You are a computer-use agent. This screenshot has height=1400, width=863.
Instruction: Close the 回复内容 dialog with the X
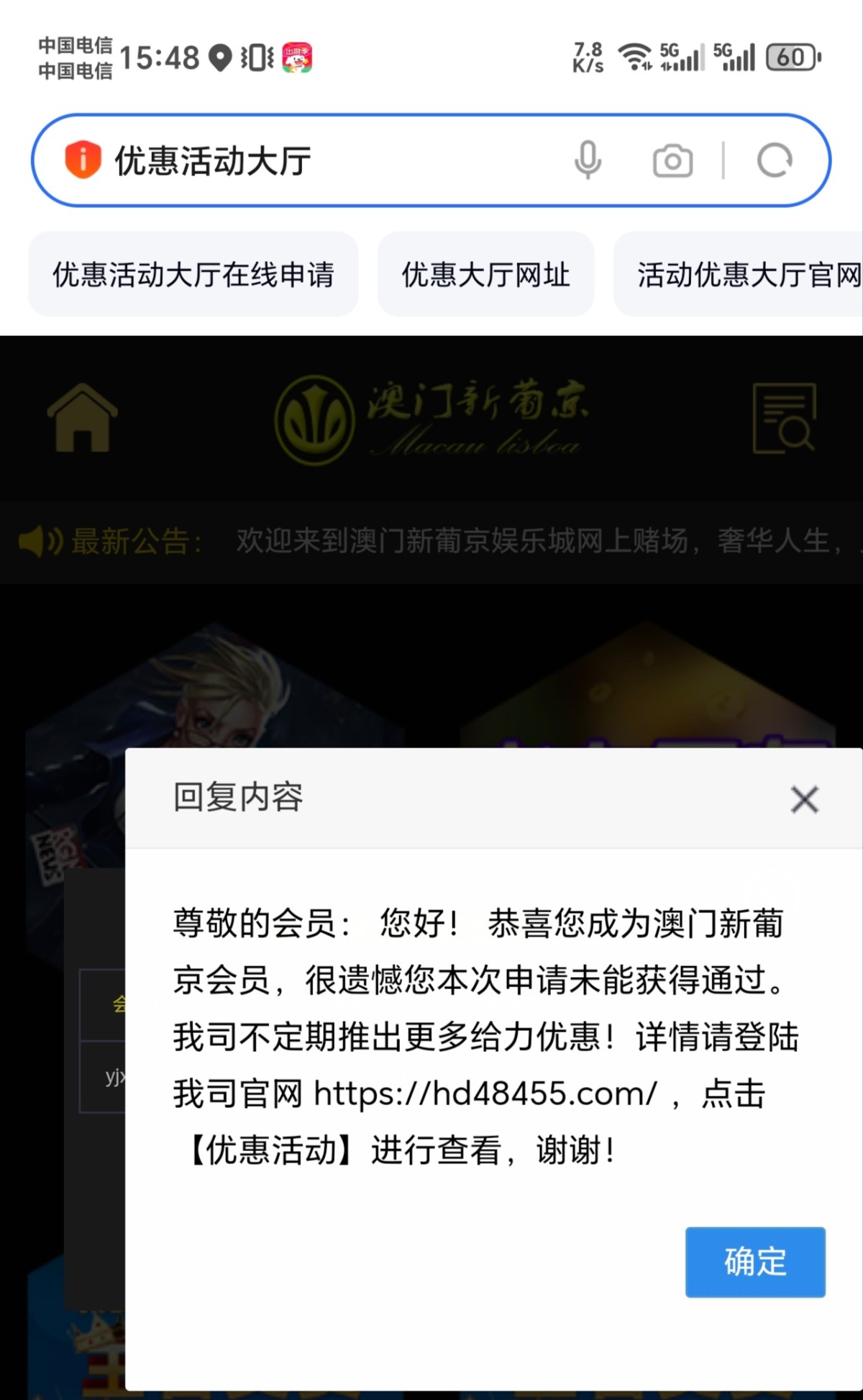(804, 799)
